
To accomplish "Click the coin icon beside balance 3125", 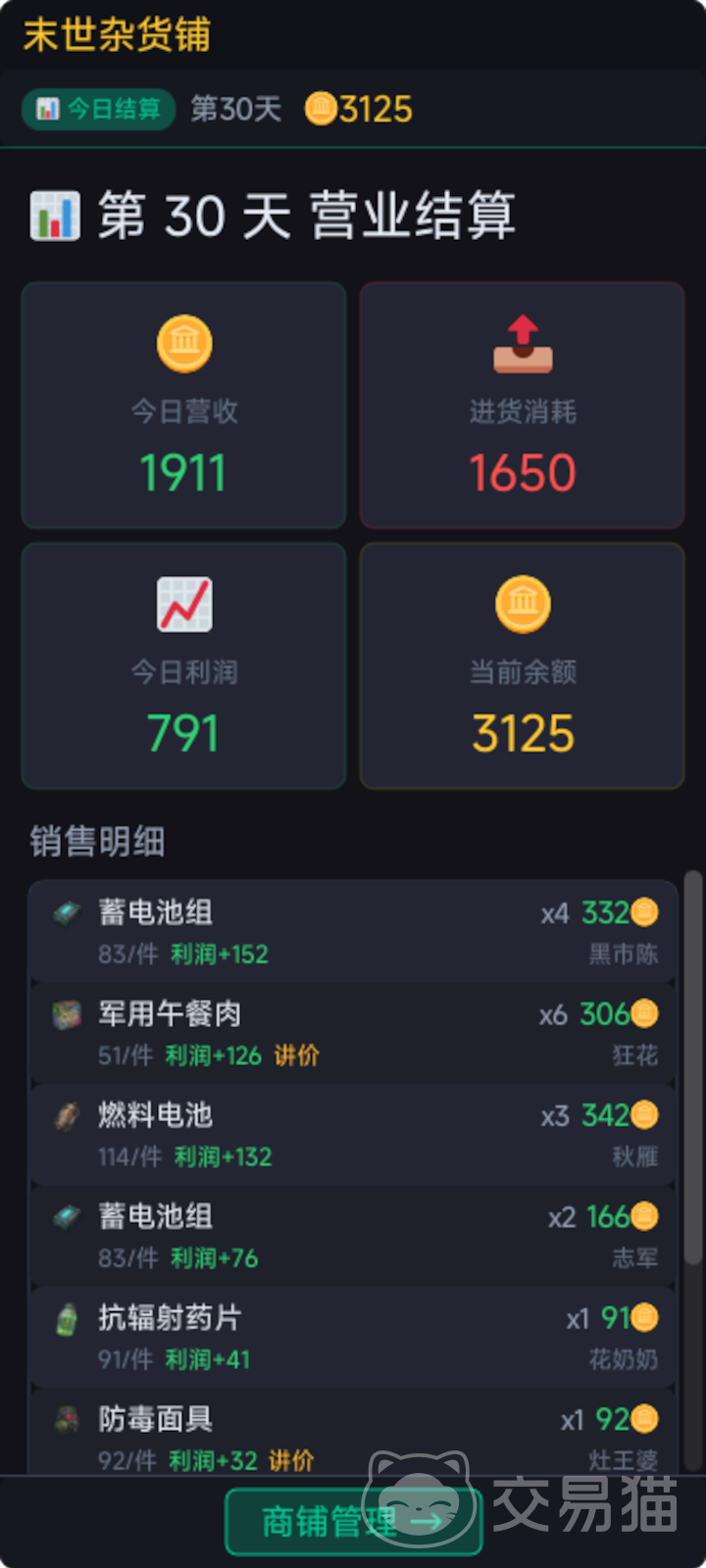I will tap(320, 110).
